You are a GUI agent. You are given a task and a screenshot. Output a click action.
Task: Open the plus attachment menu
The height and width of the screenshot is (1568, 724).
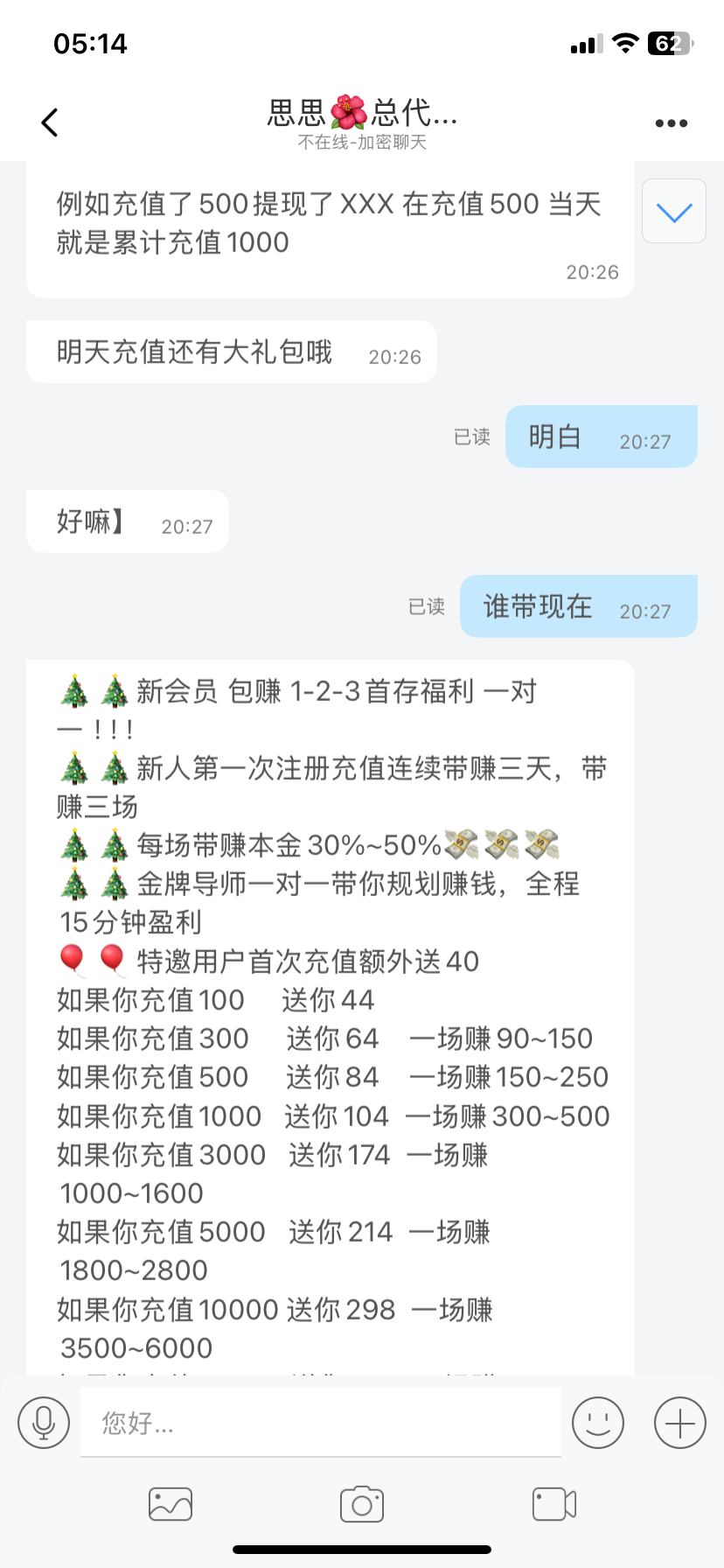coord(679,1423)
